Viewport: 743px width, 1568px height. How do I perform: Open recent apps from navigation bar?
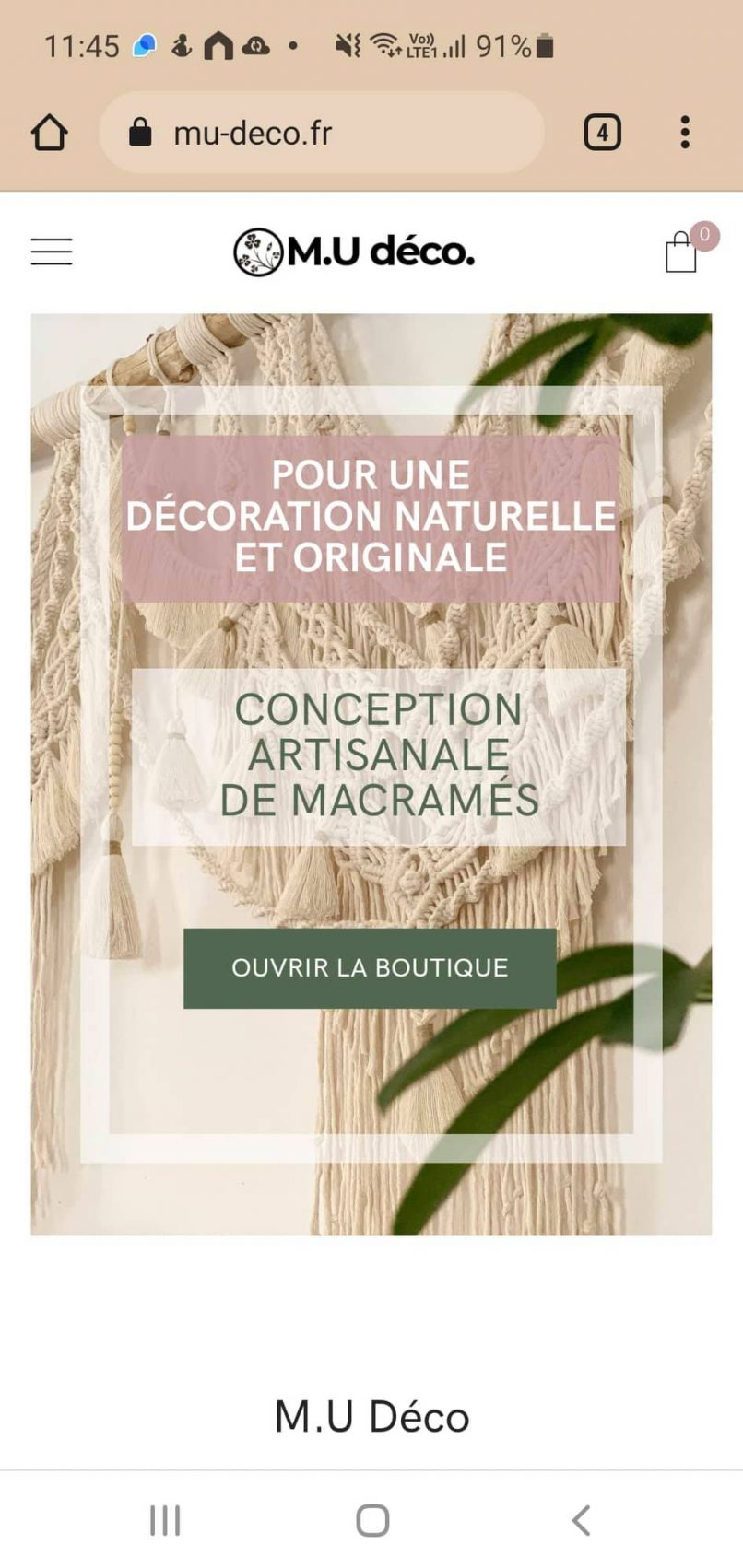(x=165, y=1520)
